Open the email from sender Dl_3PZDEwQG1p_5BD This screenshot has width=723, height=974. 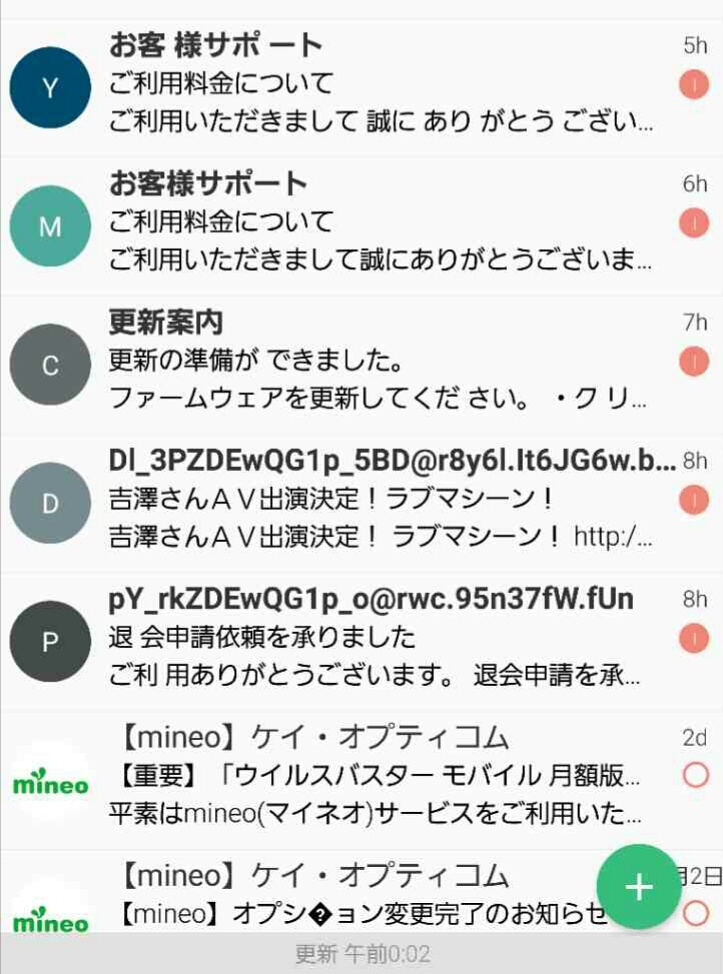point(380,499)
